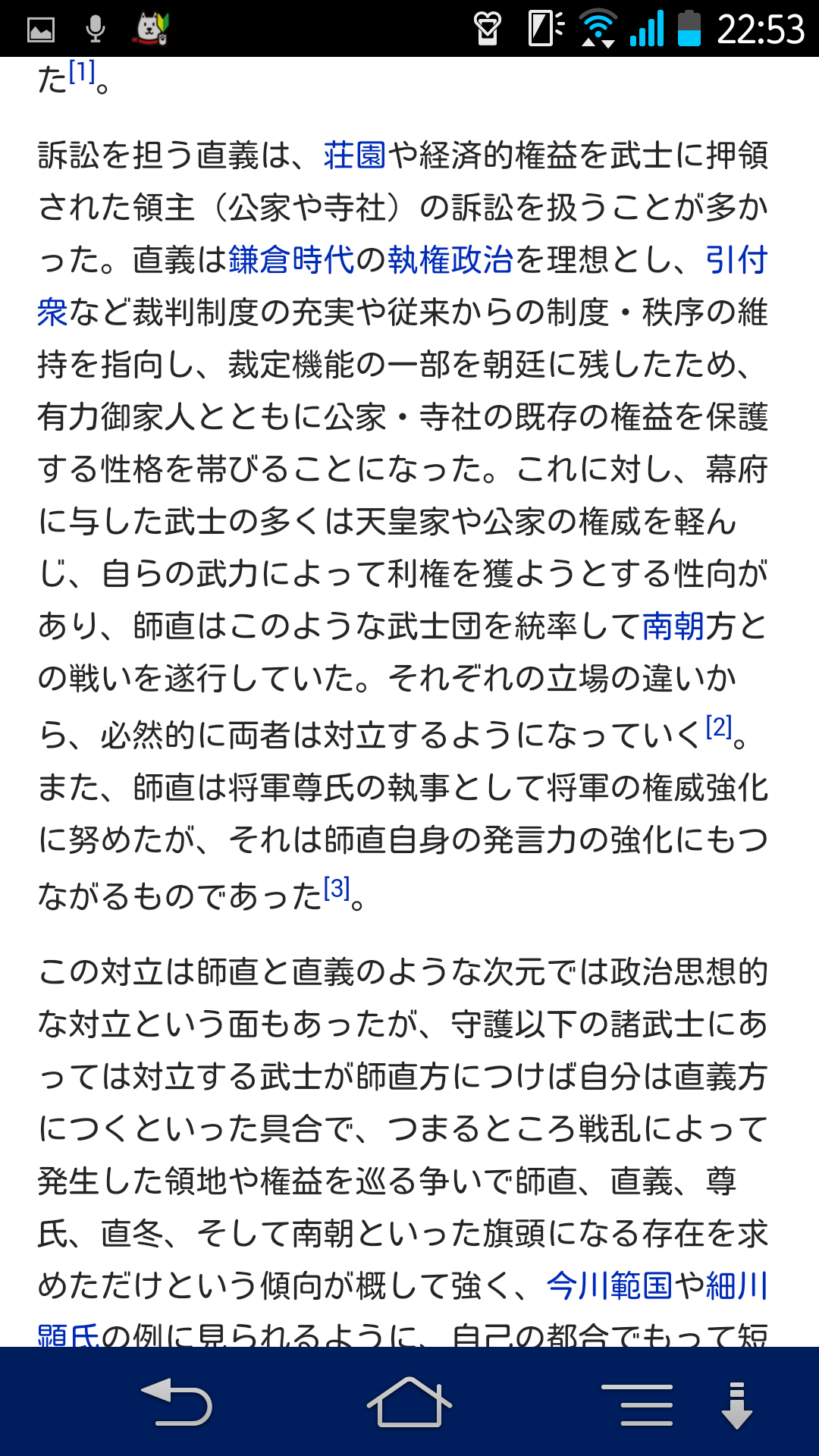Open footnote [3]

tap(337, 888)
